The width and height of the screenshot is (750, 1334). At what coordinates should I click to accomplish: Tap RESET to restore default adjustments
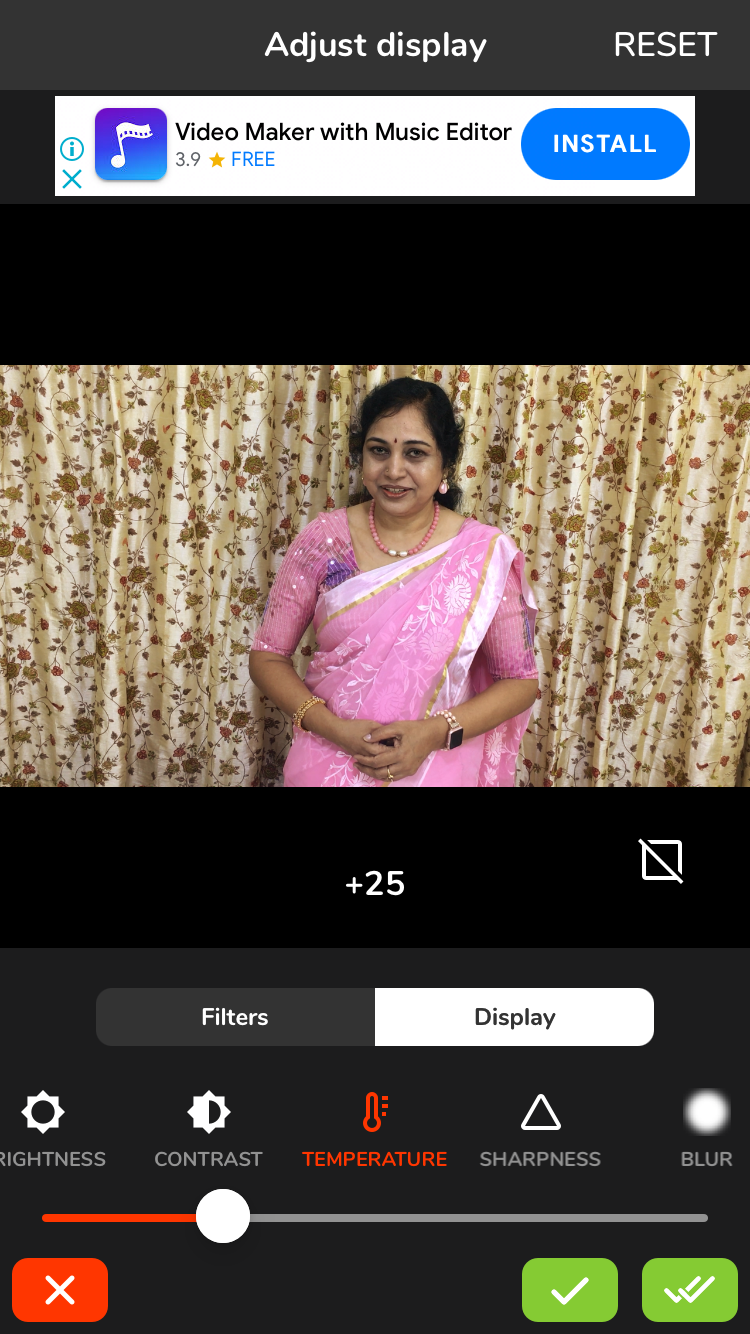[665, 45]
